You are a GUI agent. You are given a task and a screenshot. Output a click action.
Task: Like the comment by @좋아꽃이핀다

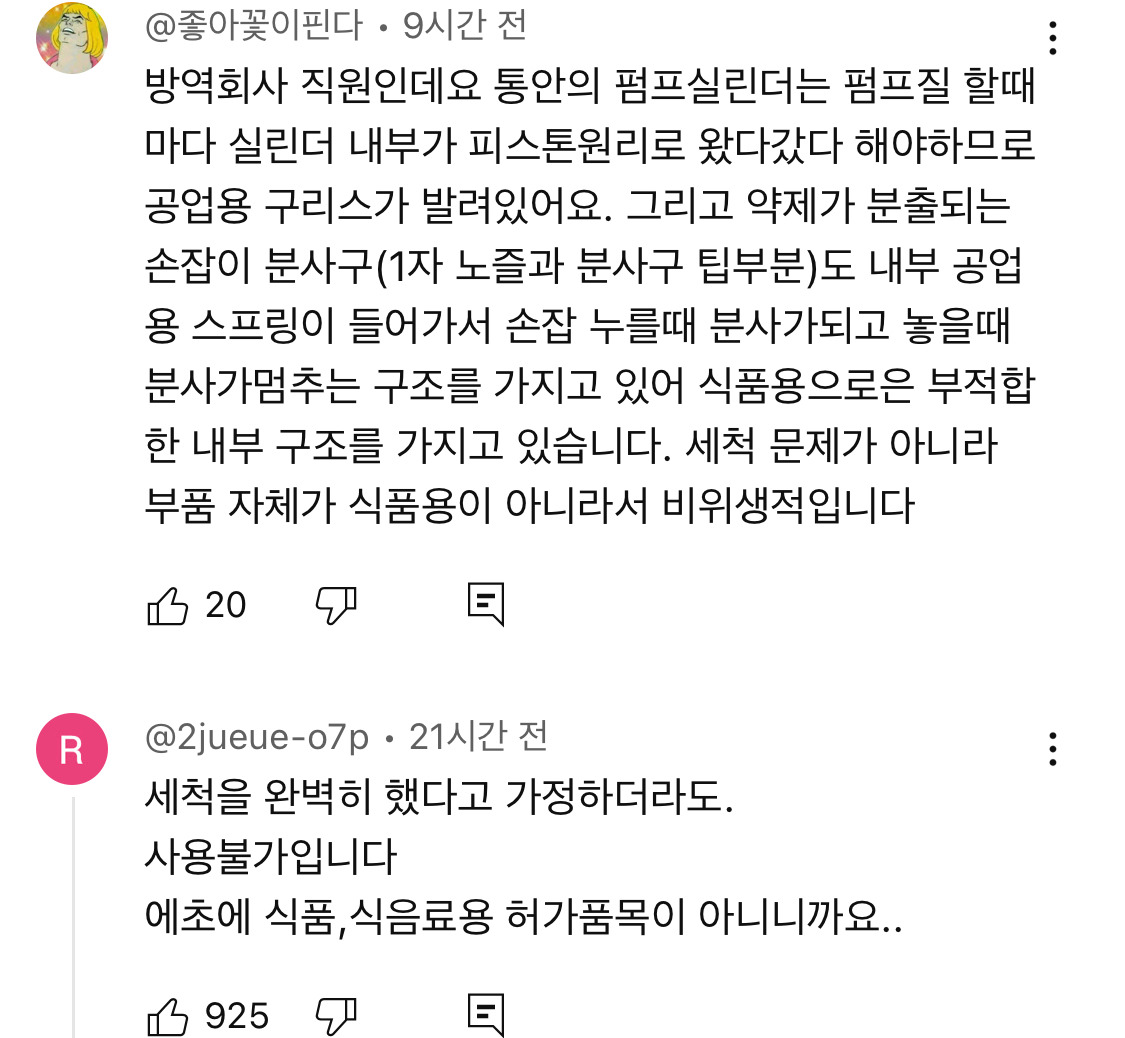click(x=167, y=605)
